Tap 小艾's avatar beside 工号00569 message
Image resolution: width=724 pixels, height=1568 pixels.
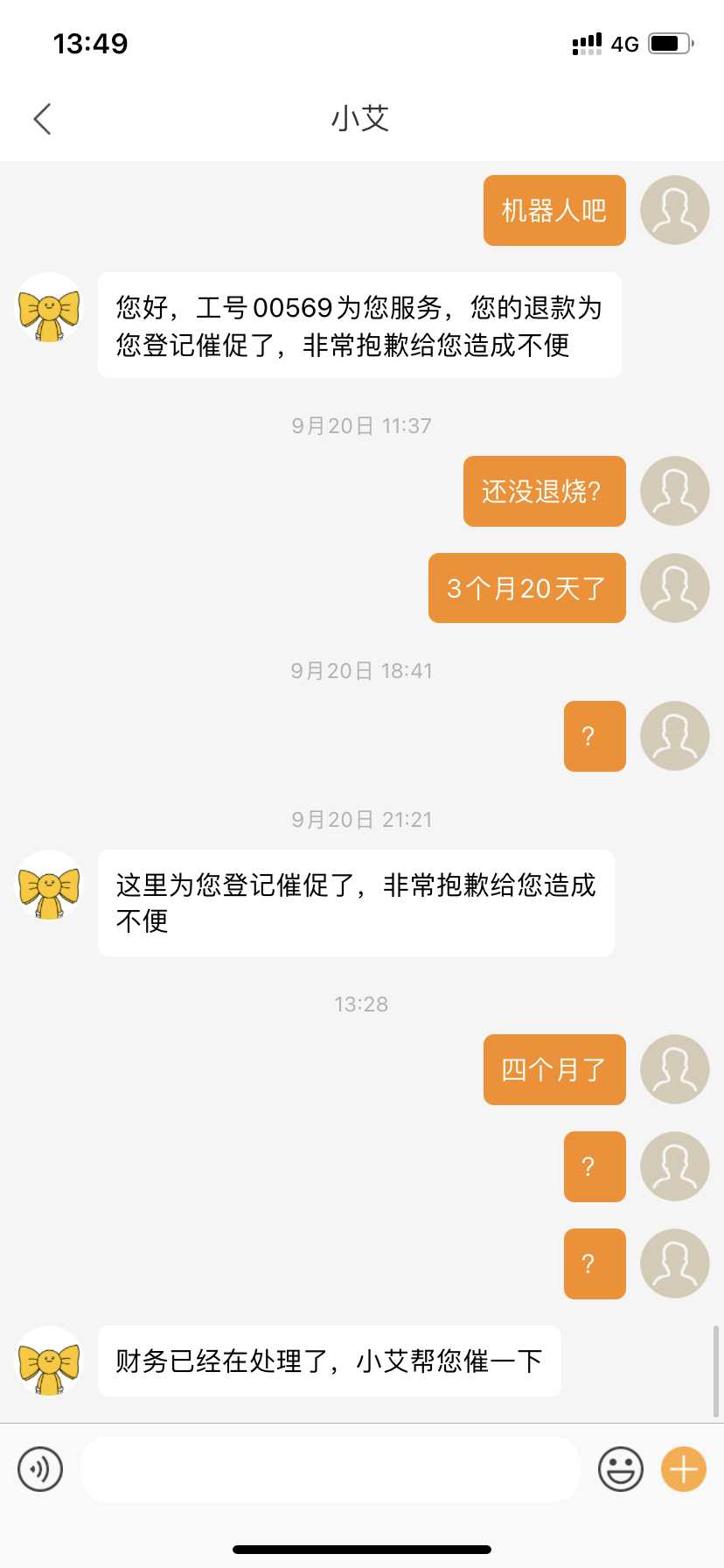tap(49, 307)
